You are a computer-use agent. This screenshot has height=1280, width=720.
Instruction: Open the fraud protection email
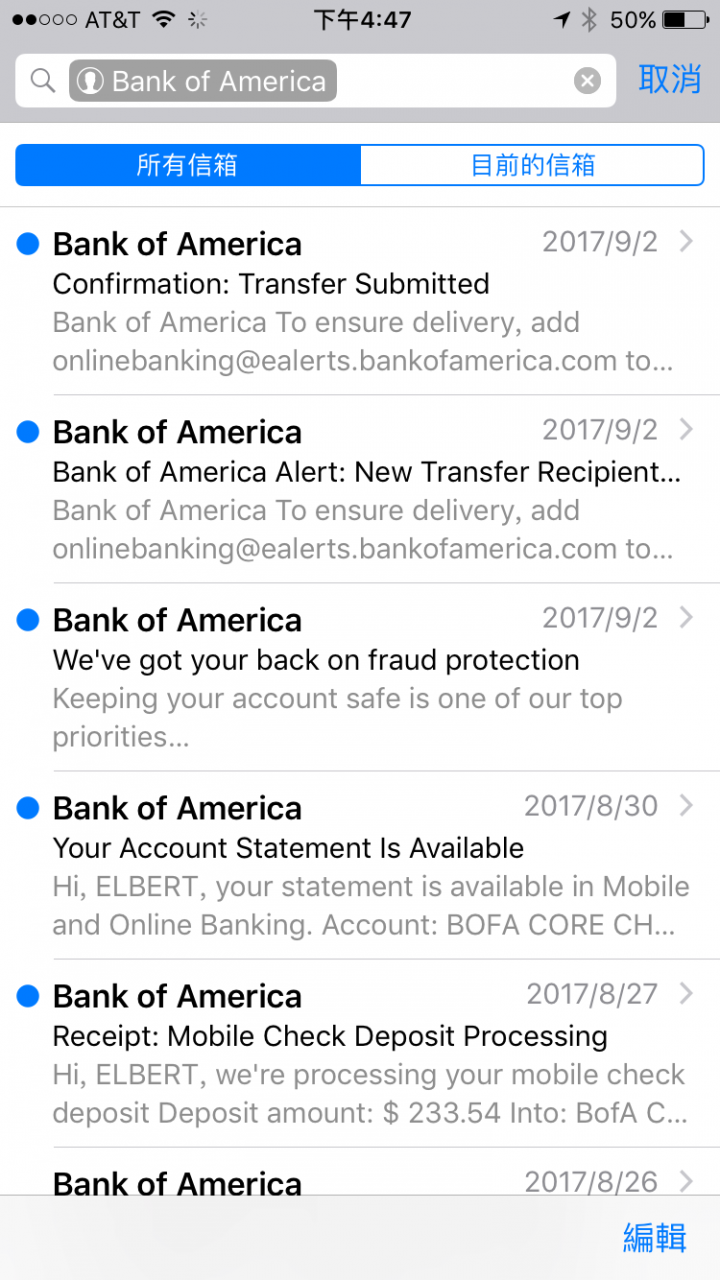360,677
